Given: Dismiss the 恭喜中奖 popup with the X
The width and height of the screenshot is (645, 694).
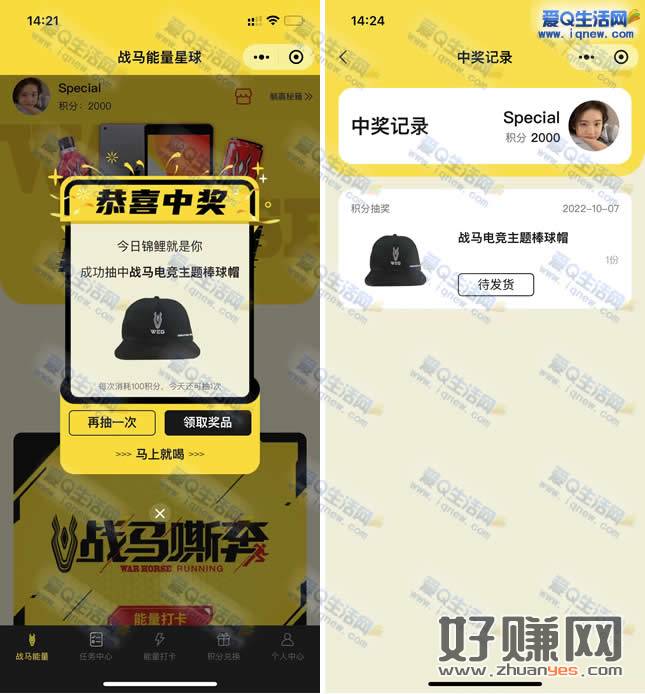Looking at the screenshot, I should (160, 514).
